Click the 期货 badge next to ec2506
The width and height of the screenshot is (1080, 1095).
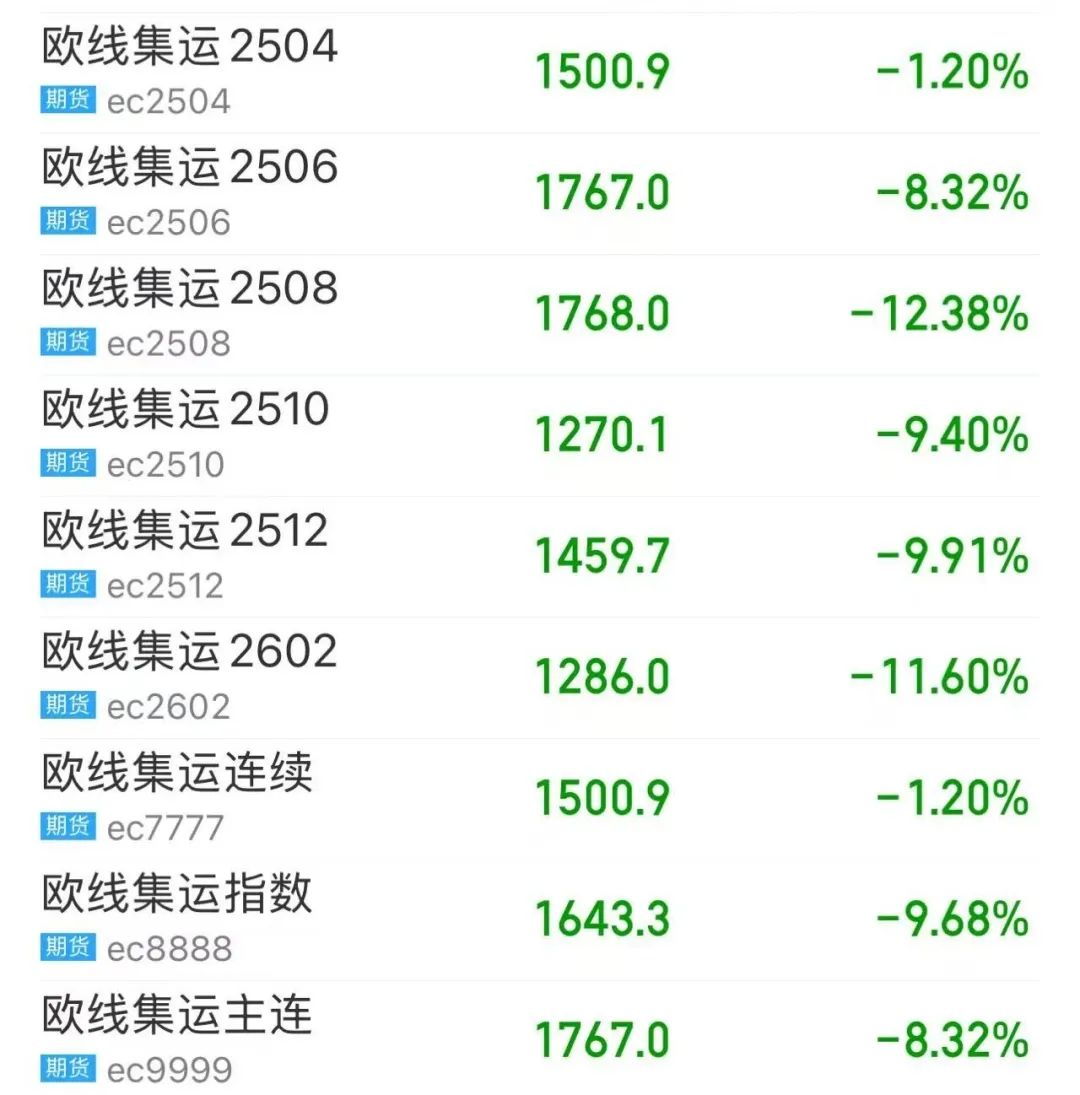tap(66, 223)
